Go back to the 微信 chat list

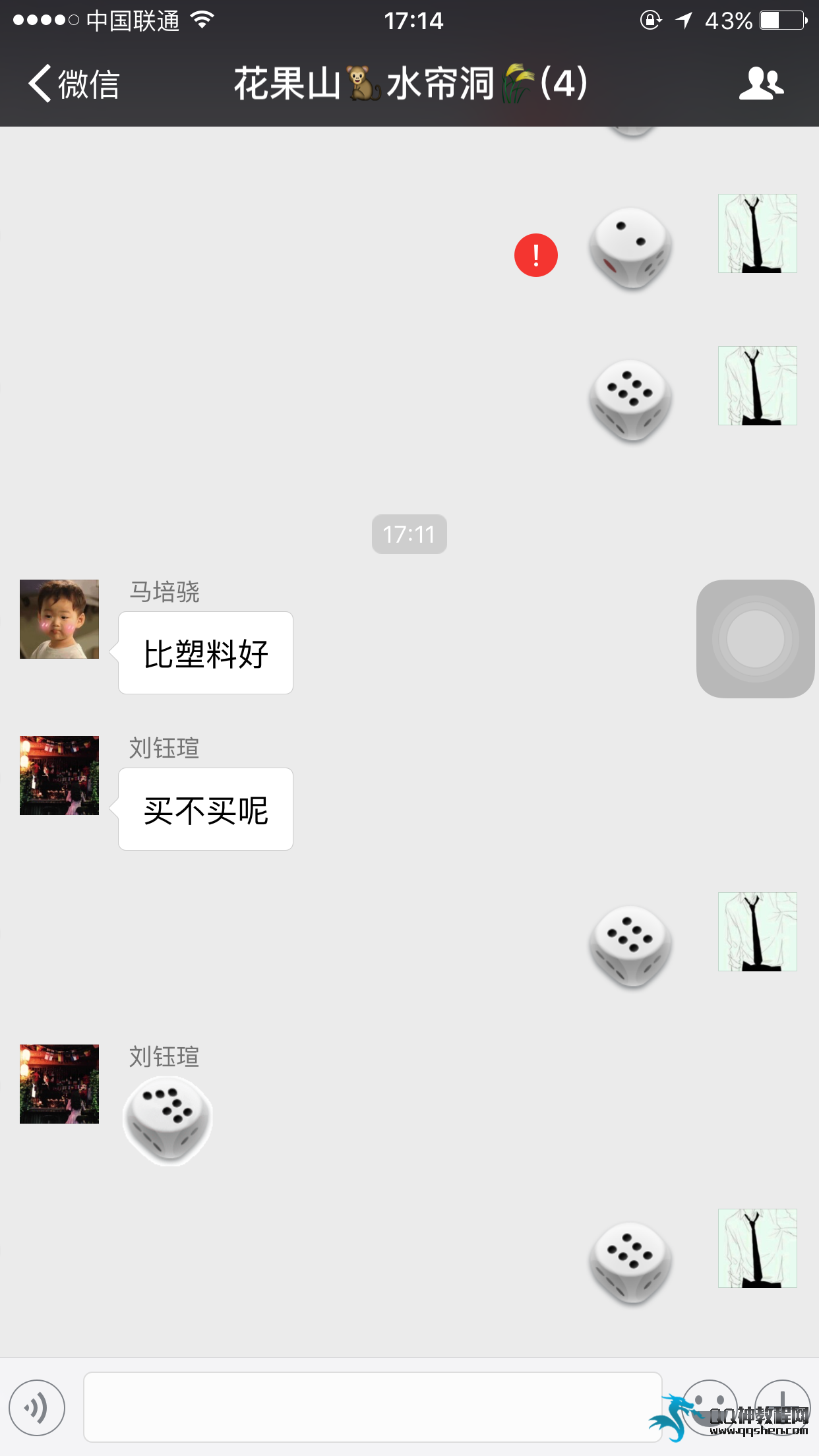pyautogui.click(x=73, y=84)
